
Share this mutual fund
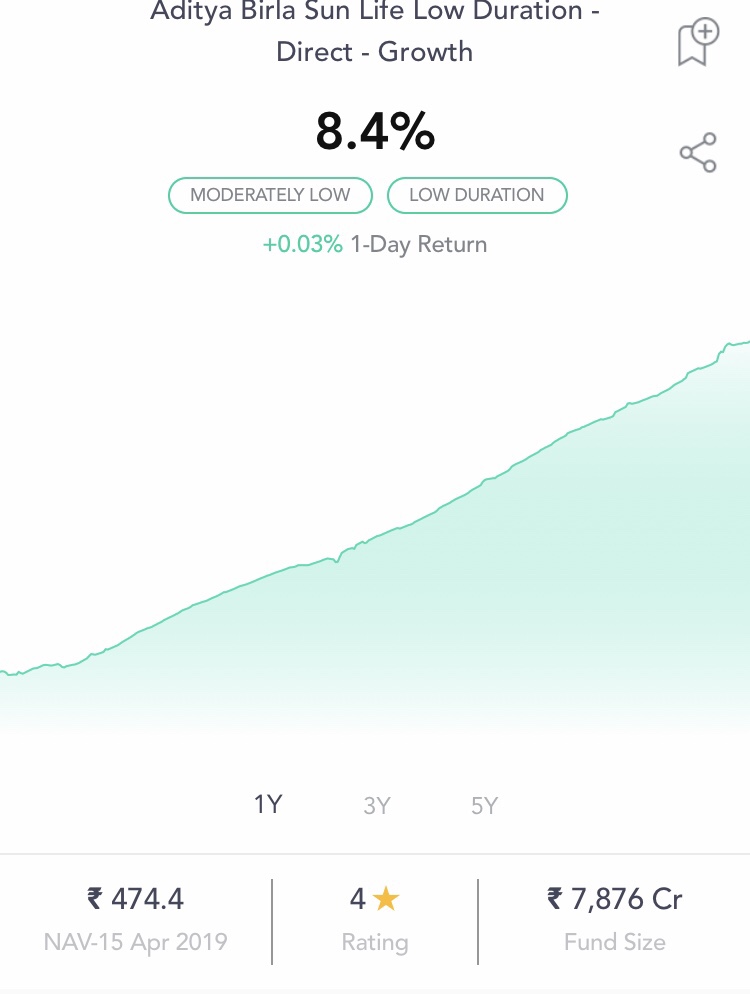[x=698, y=153]
